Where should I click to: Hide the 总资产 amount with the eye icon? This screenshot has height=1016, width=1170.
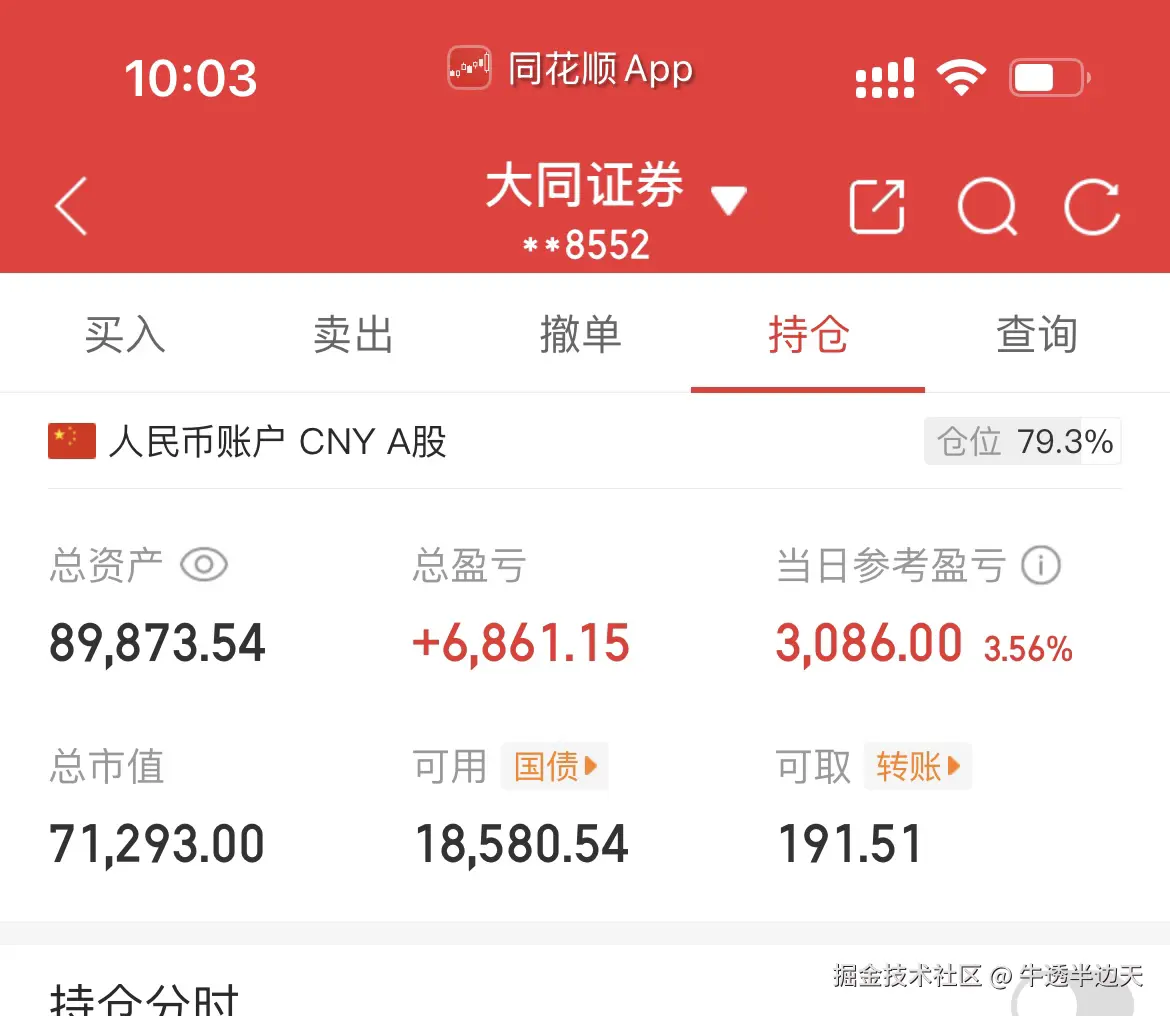(x=204, y=566)
